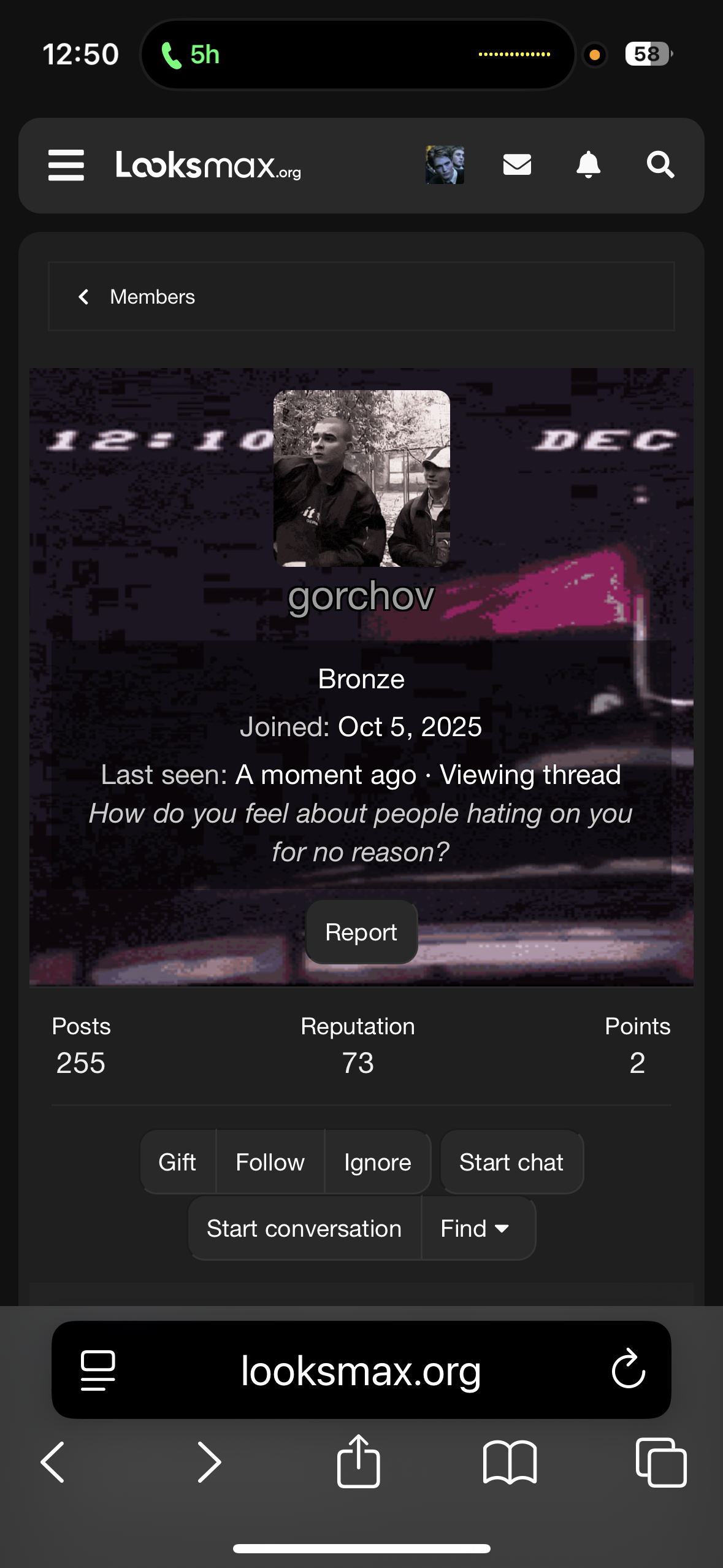Start chat with gorchov
723x1568 pixels.
point(511,1162)
